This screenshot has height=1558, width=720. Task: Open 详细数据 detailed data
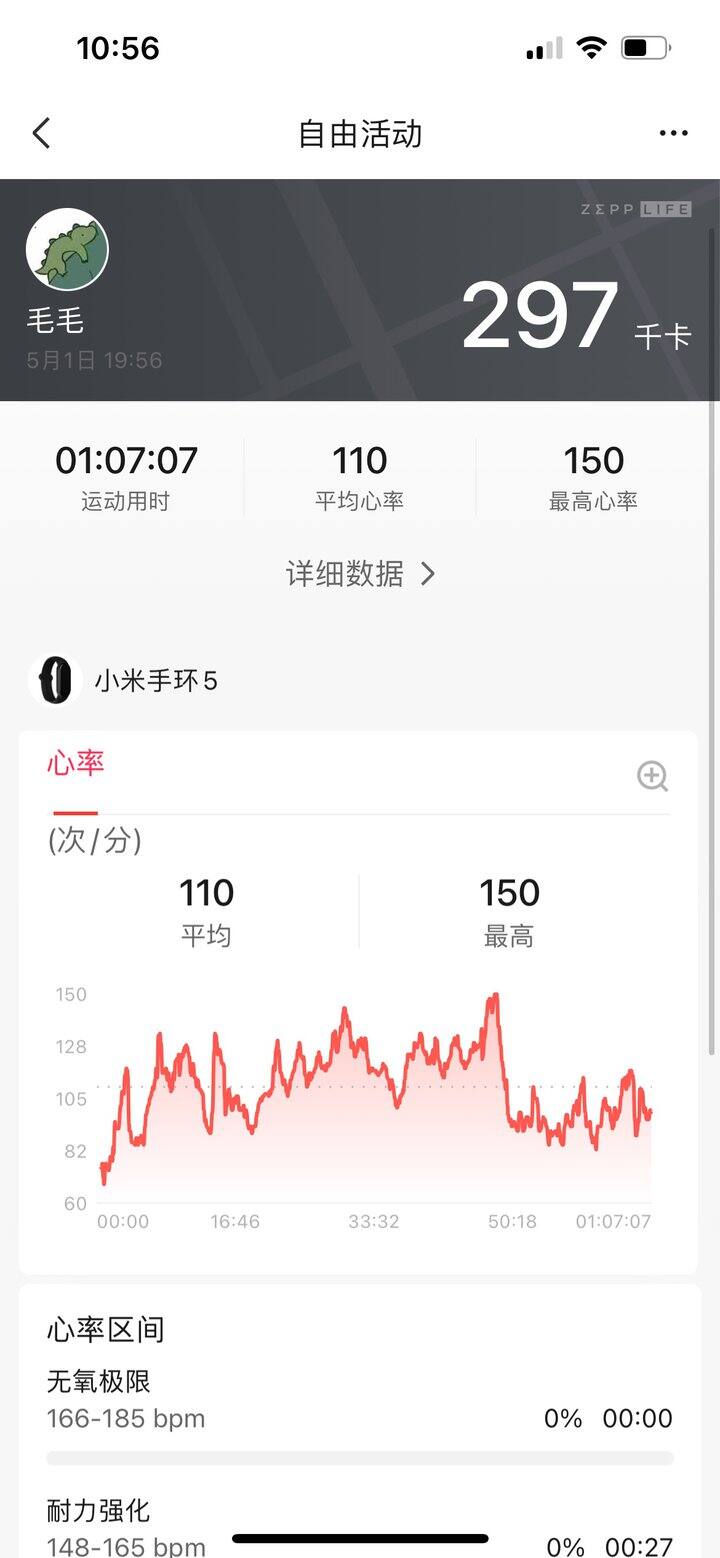click(360, 573)
